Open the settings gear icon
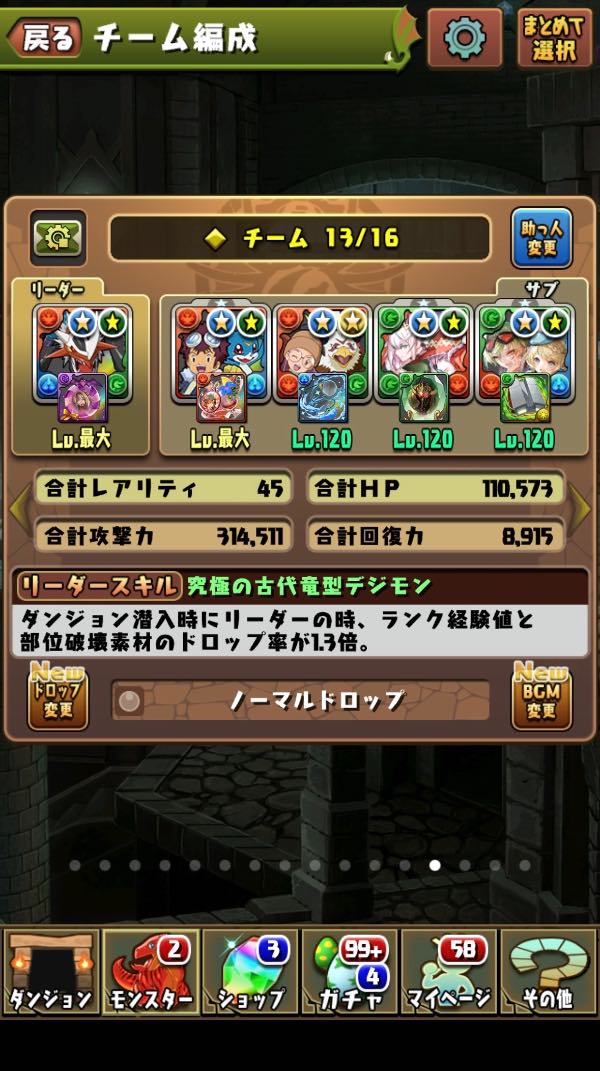Image resolution: width=600 pixels, height=1071 pixels. coord(464,38)
